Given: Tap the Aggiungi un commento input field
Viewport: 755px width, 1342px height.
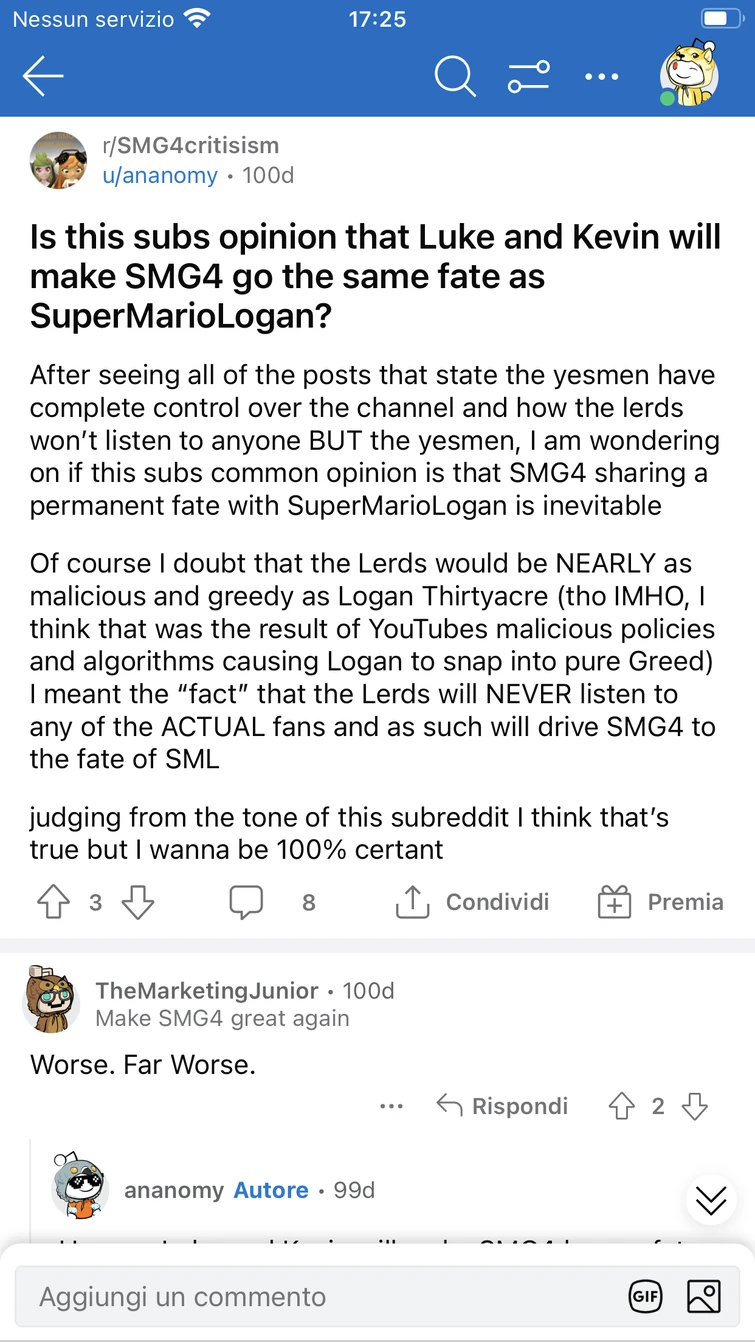Looking at the screenshot, I should pos(300,1296).
